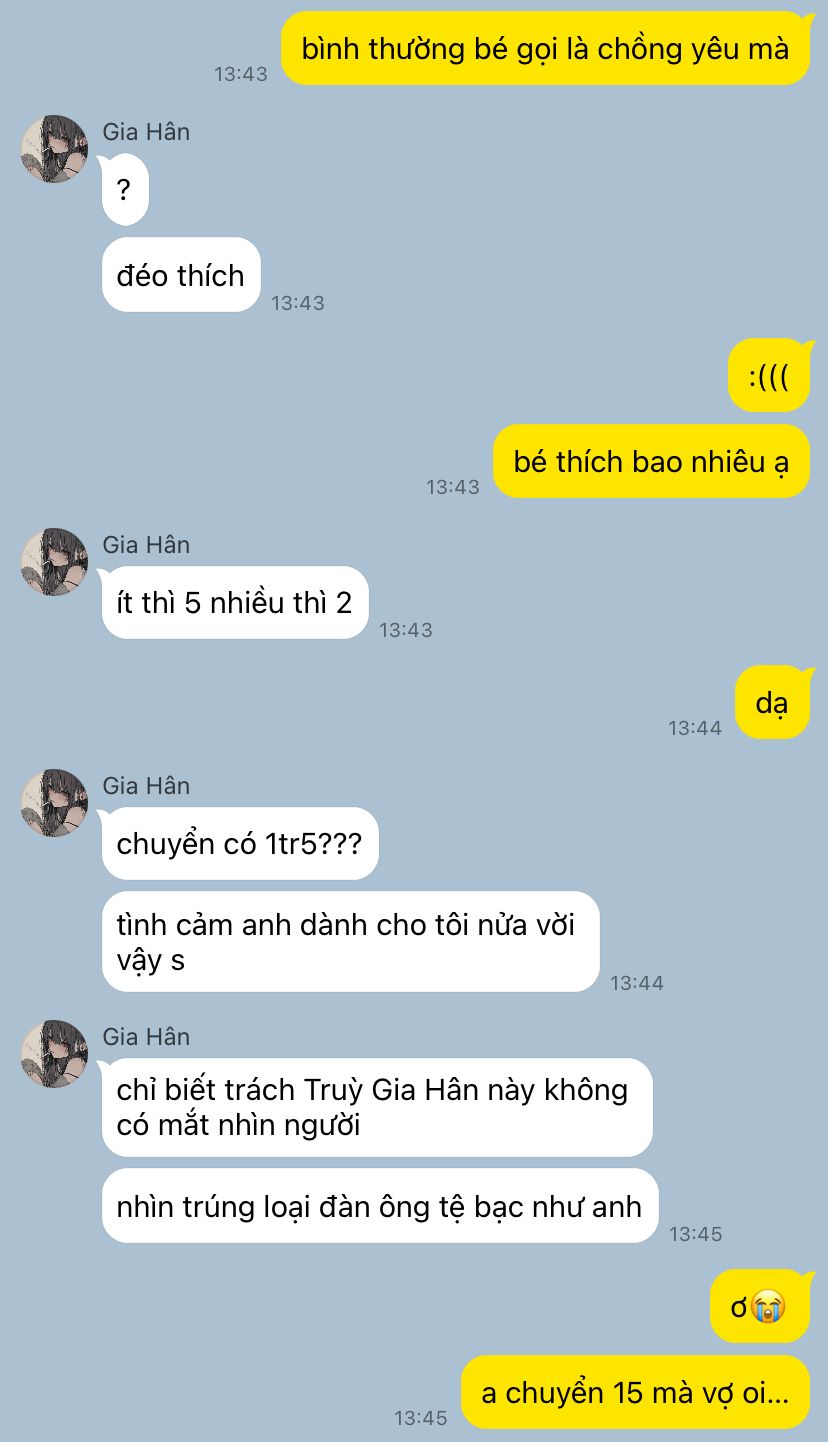Open Gia Hân's avatar beside "ít thì 5 nhiều thì 2"

tap(54, 562)
